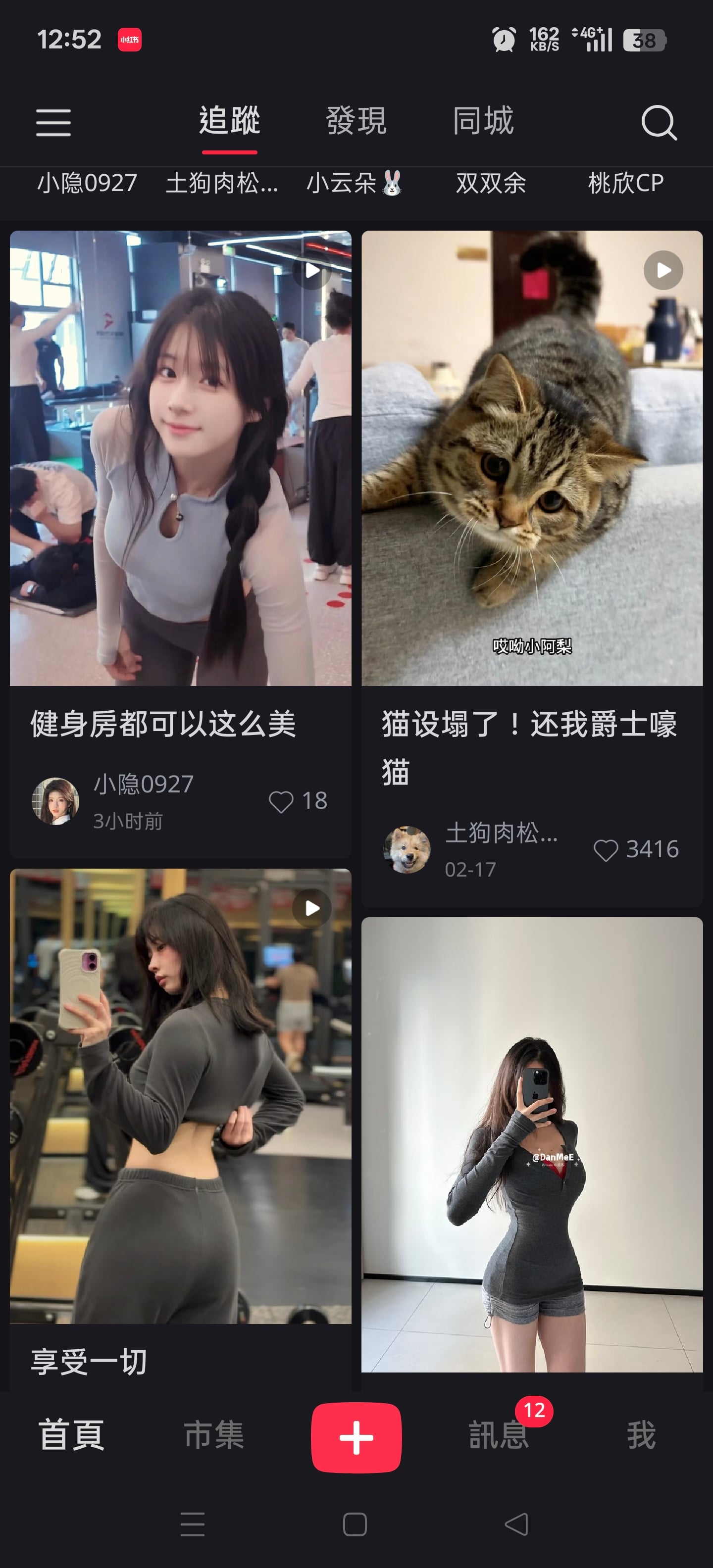Open the search icon
Viewport: 713px width, 1568px height.
click(x=659, y=122)
